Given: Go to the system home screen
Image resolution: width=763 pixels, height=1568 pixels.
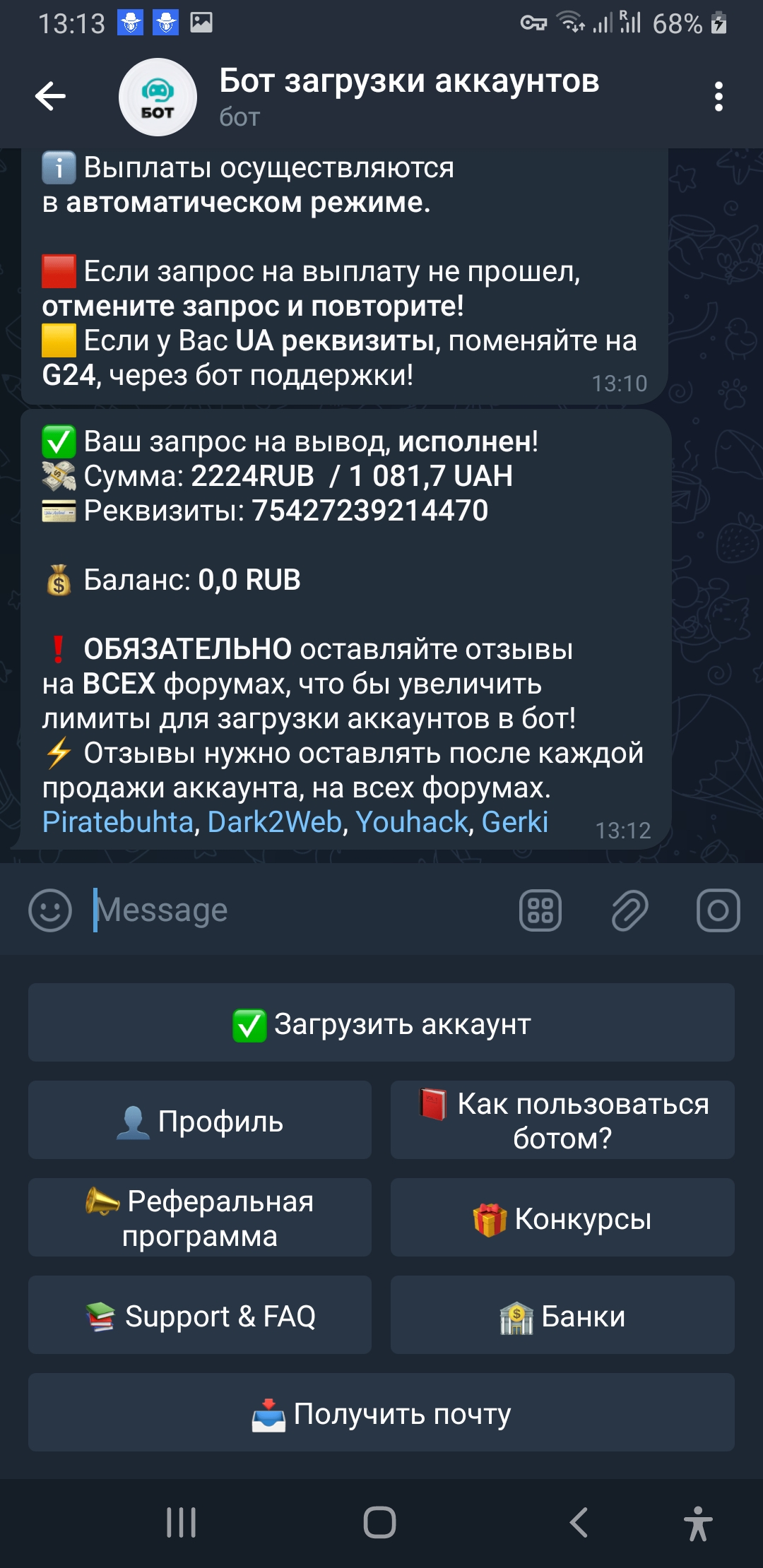Looking at the screenshot, I should (x=380, y=1521).
